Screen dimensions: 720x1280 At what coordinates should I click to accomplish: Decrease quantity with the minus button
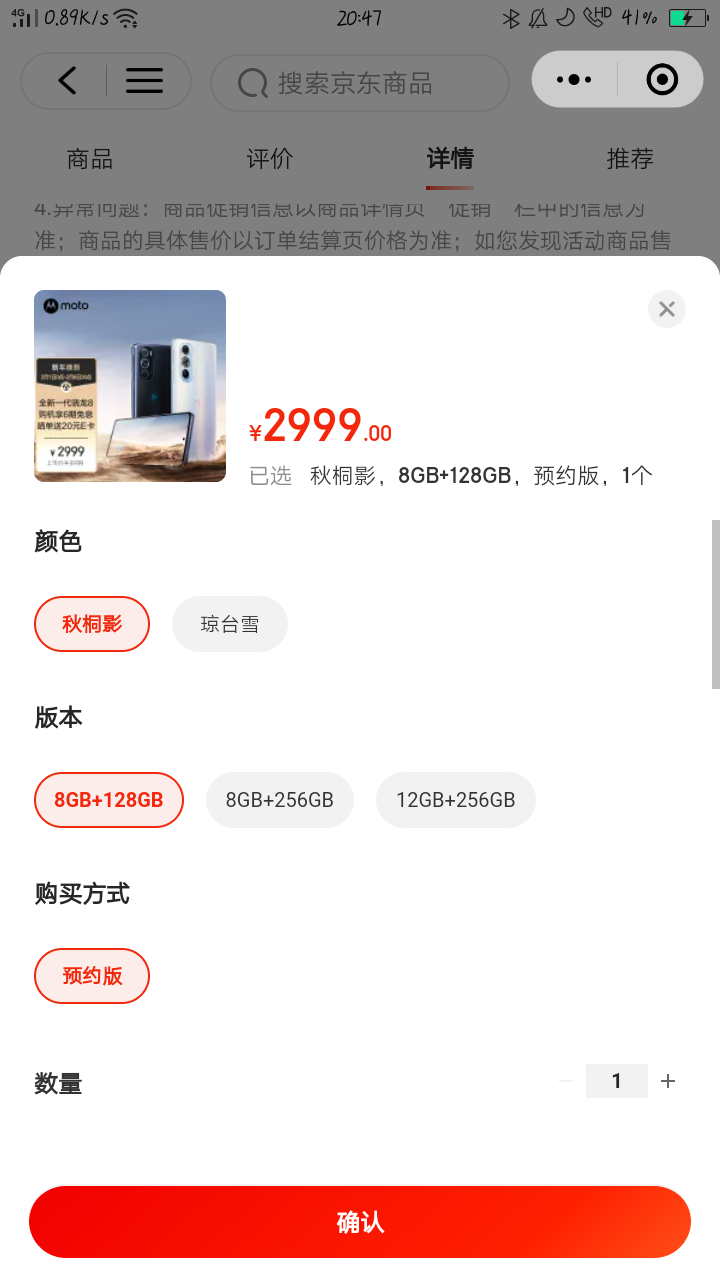click(x=566, y=1081)
